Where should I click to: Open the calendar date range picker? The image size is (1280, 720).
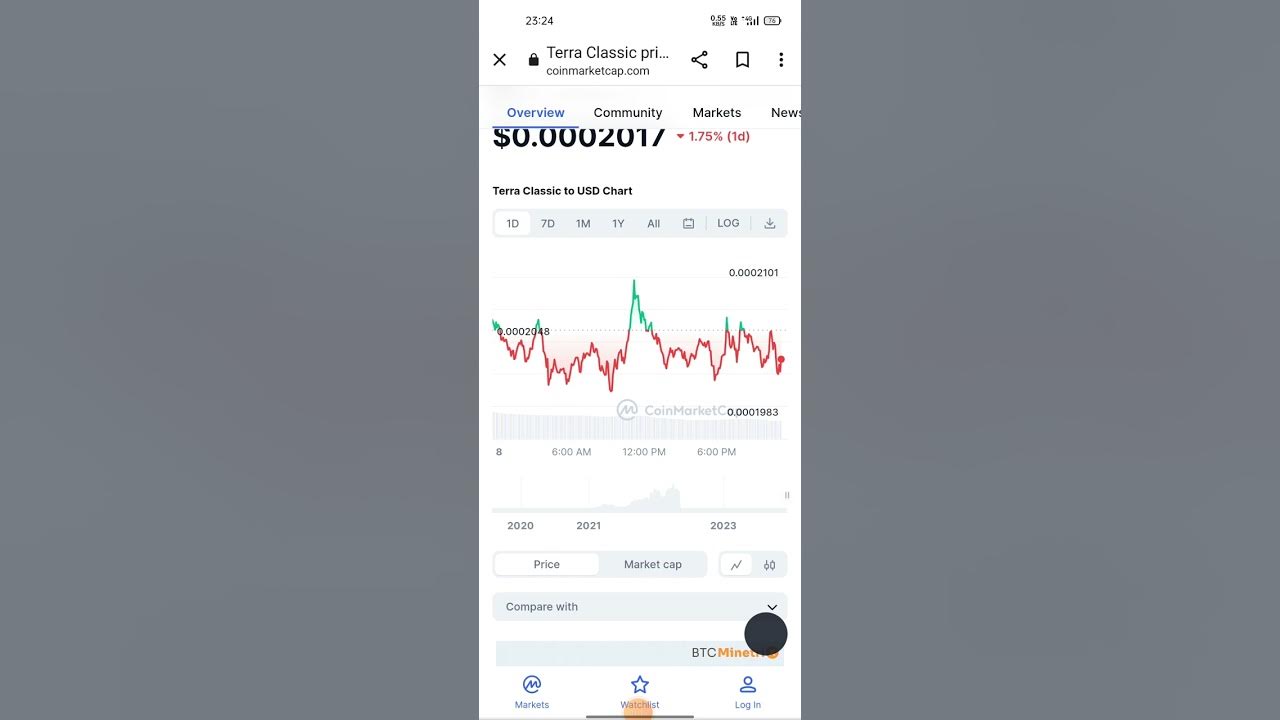[x=688, y=224]
